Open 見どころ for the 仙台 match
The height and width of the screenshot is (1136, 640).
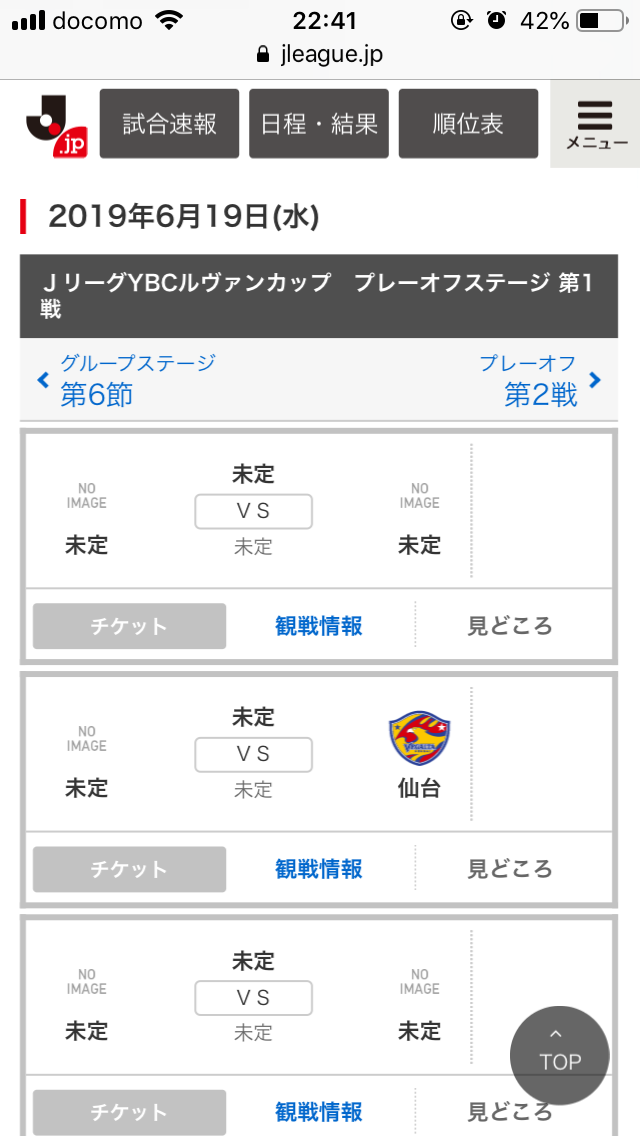(510, 869)
